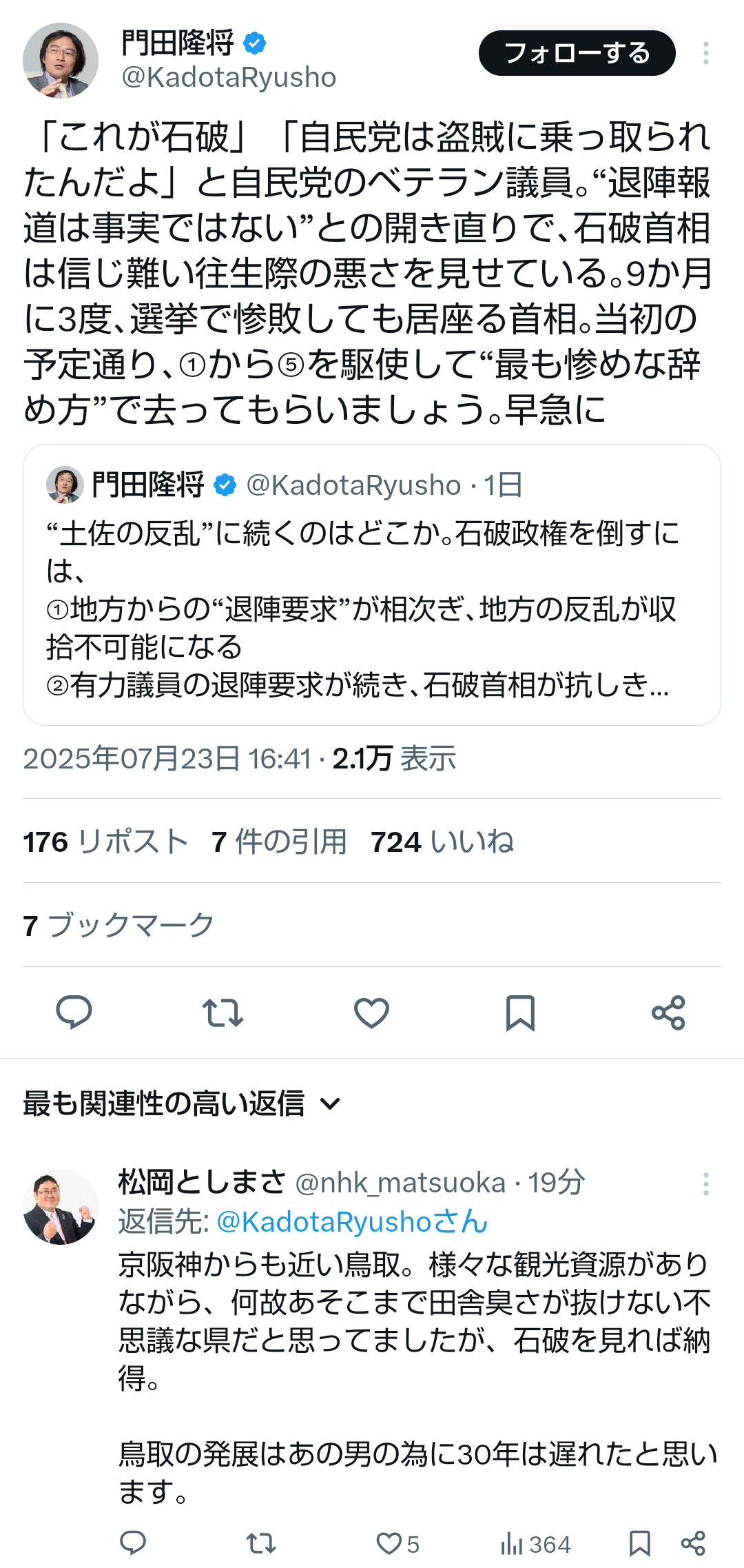Share 松岡としまさ's reply
Viewport: 744px width, 1568px height.
click(693, 1544)
